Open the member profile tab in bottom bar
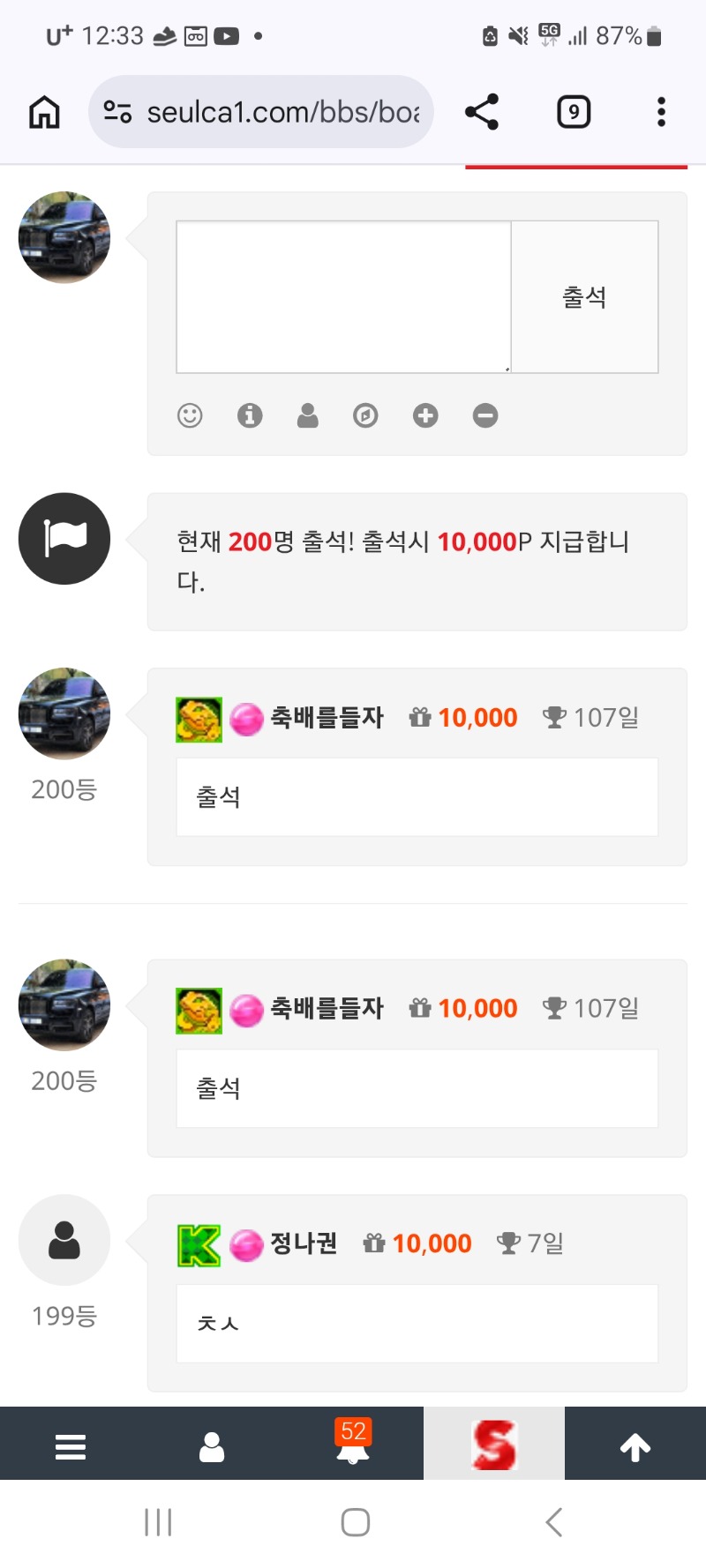 coord(212,1447)
